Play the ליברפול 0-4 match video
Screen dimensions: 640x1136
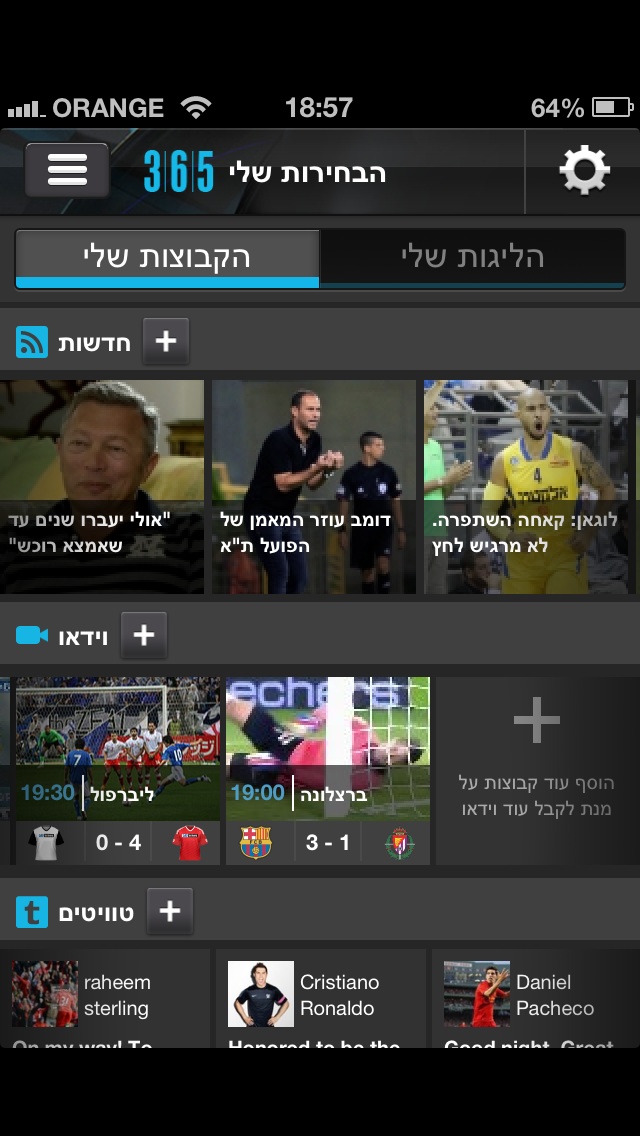pyautogui.click(x=118, y=770)
